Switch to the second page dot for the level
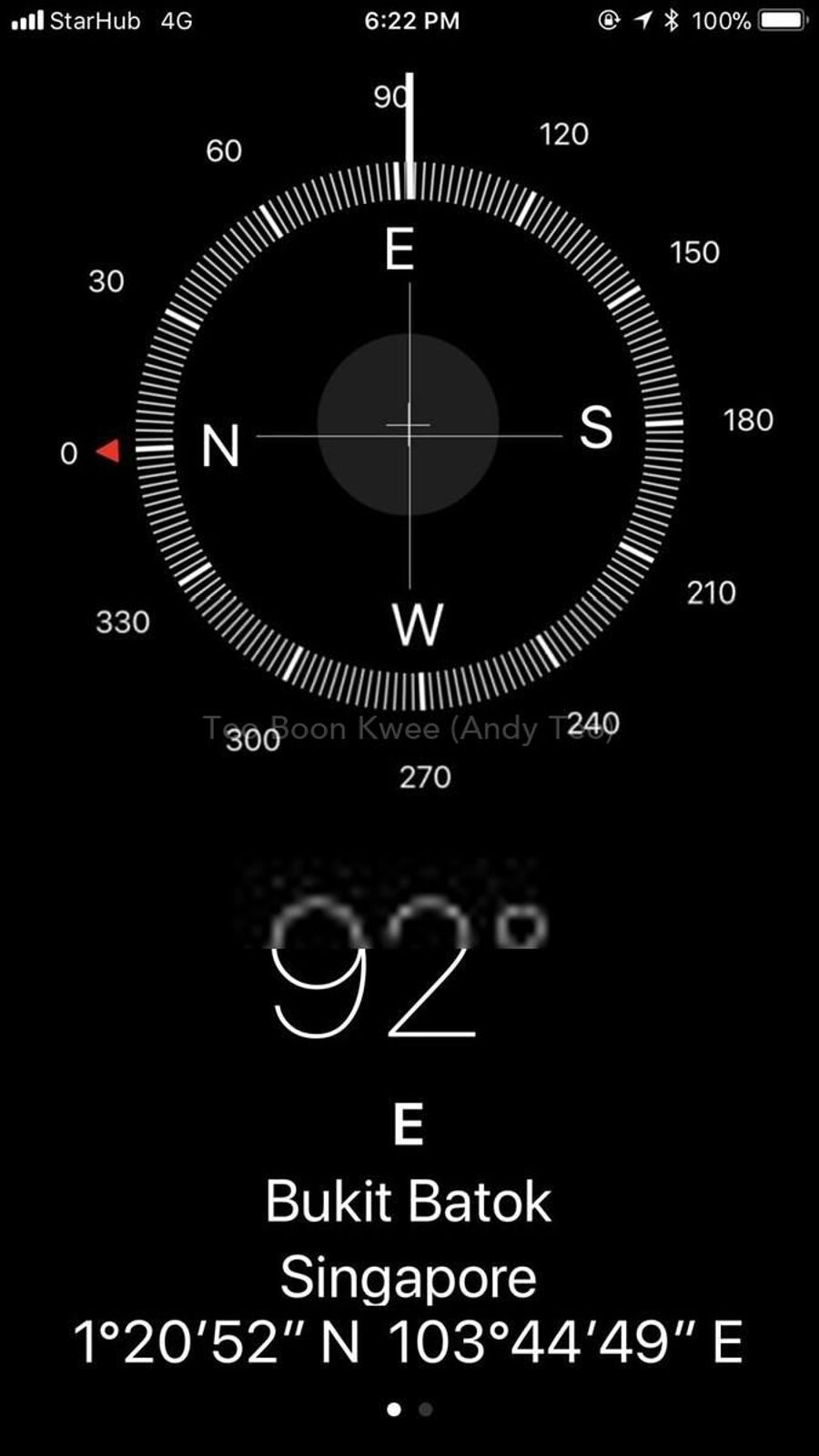Image resolution: width=819 pixels, height=1456 pixels. point(425,1409)
